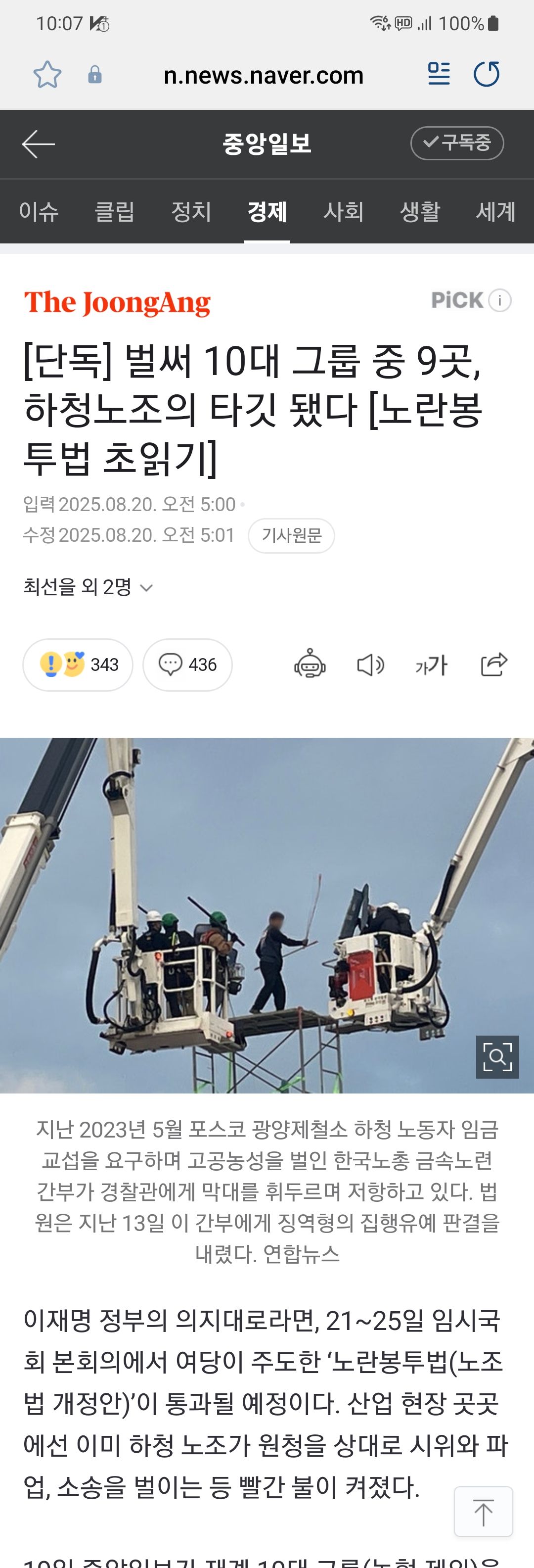Switch to the 클립 tab
Image resolution: width=534 pixels, height=1568 pixels.
pyautogui.click(x=114, y=212)
